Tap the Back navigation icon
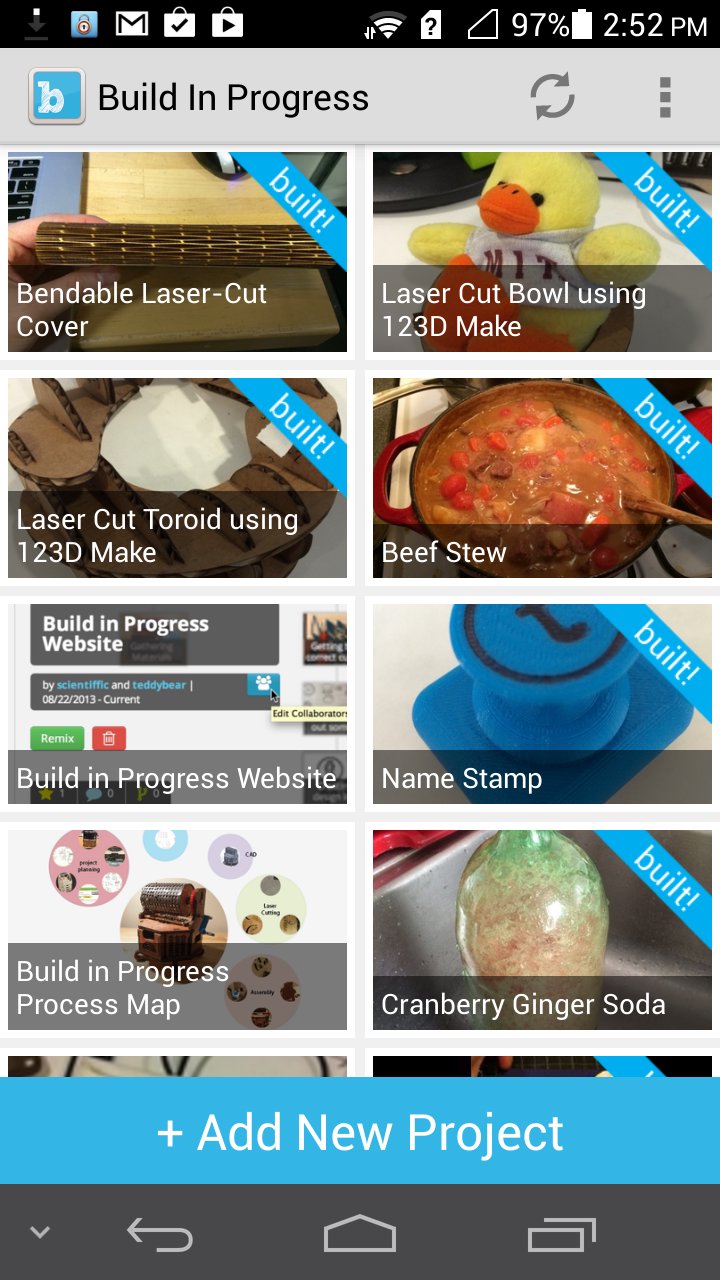 pos(160,1233)
